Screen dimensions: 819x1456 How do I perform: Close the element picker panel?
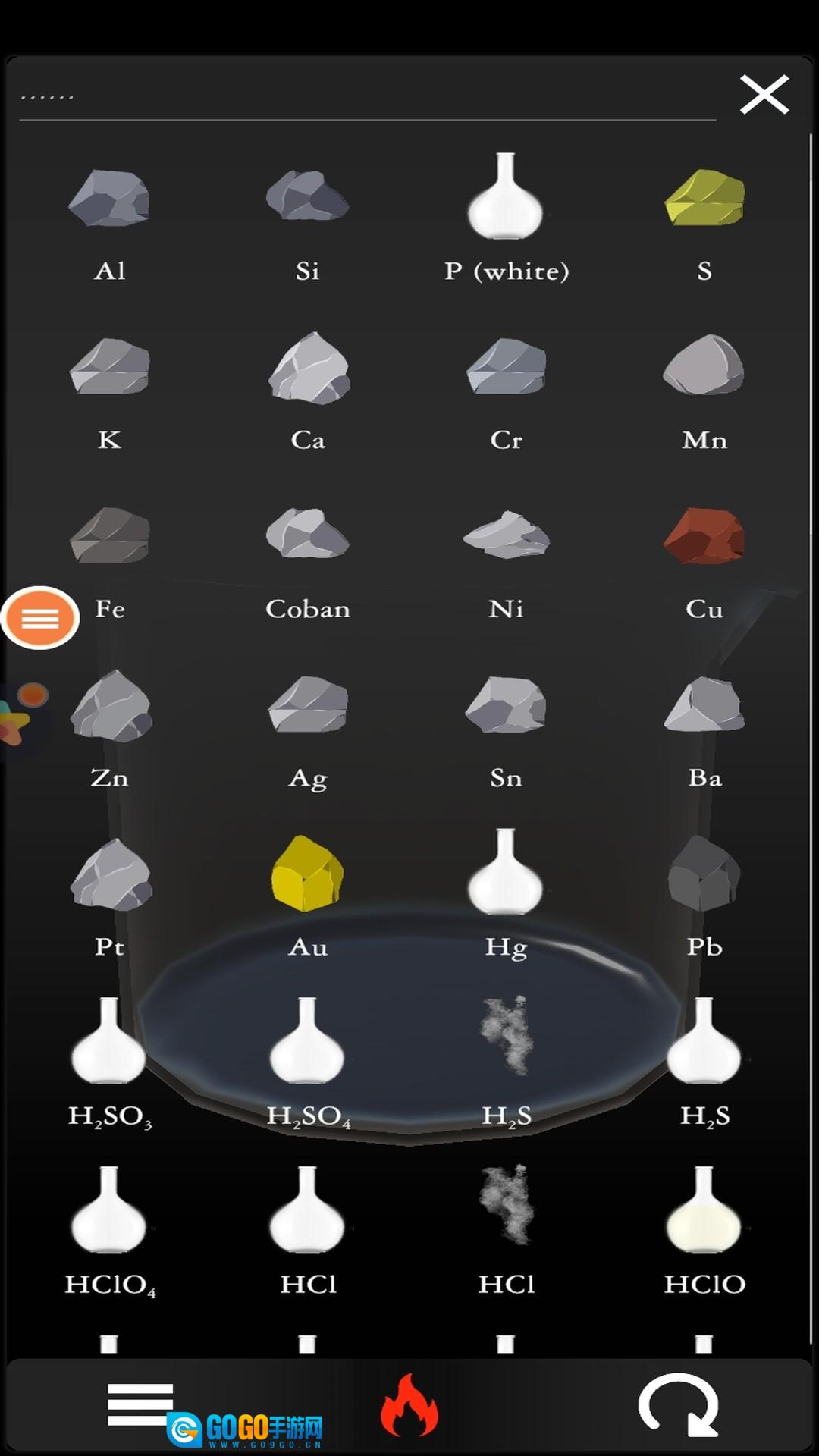click(x=764, y=94)
